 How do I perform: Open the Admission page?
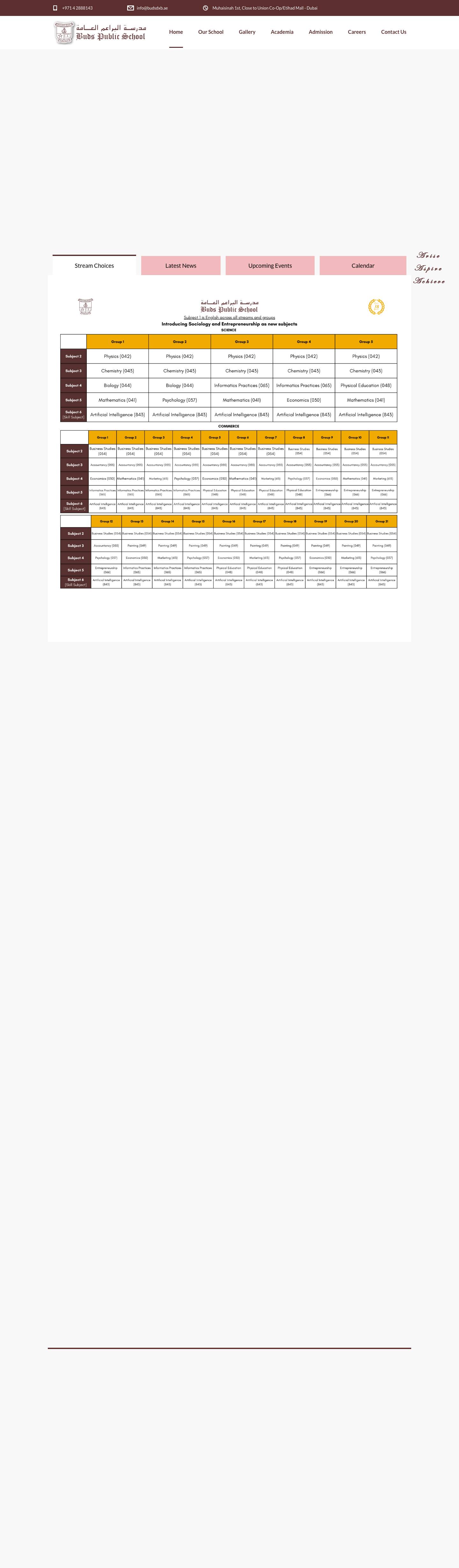[x=320, y=32]
